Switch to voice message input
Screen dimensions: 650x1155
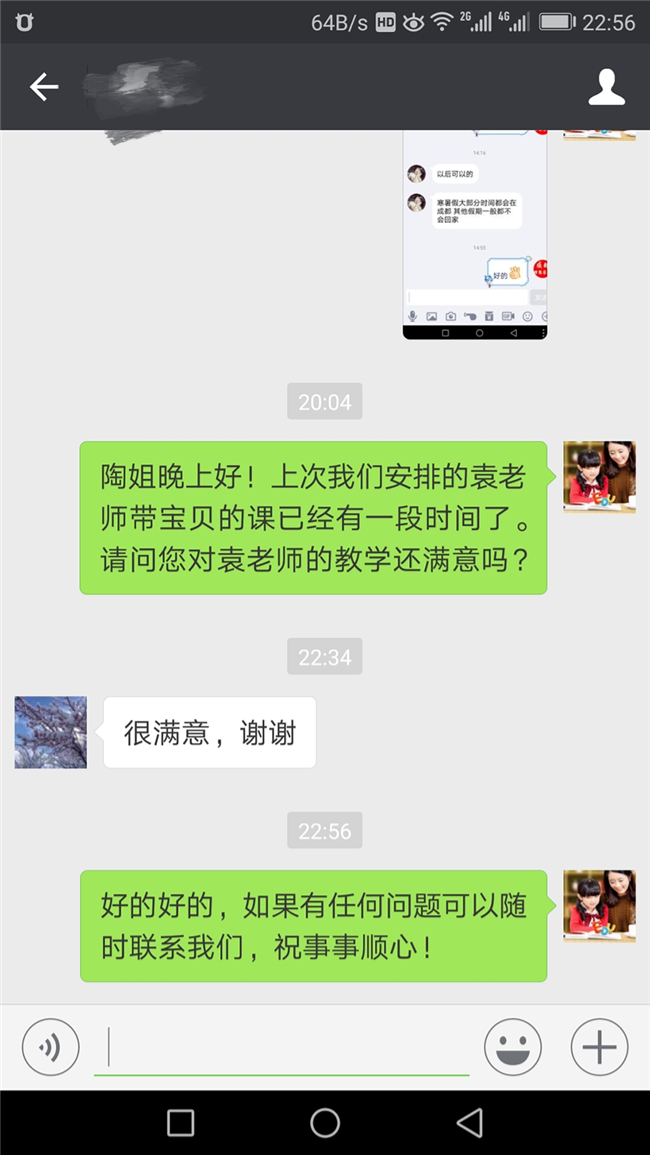point(50,1047)
